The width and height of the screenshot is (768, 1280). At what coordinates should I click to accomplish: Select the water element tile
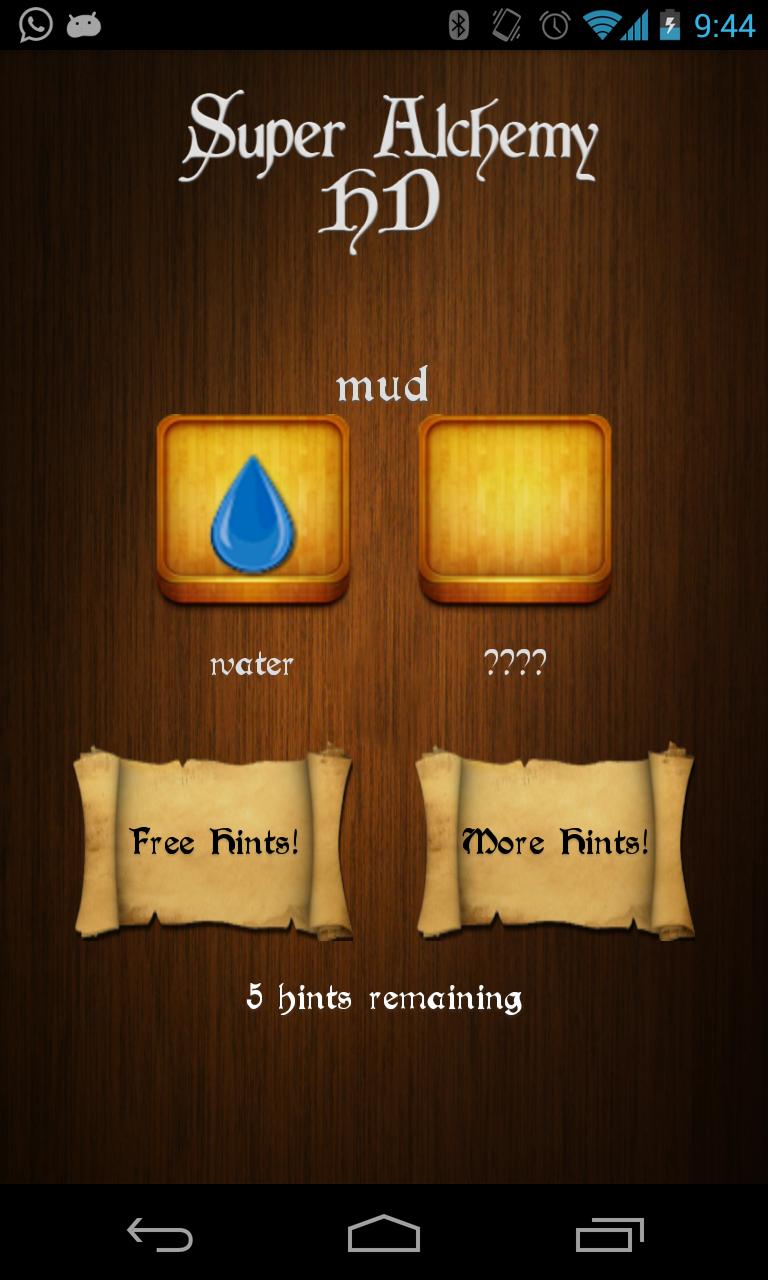(x=253, y=509)
